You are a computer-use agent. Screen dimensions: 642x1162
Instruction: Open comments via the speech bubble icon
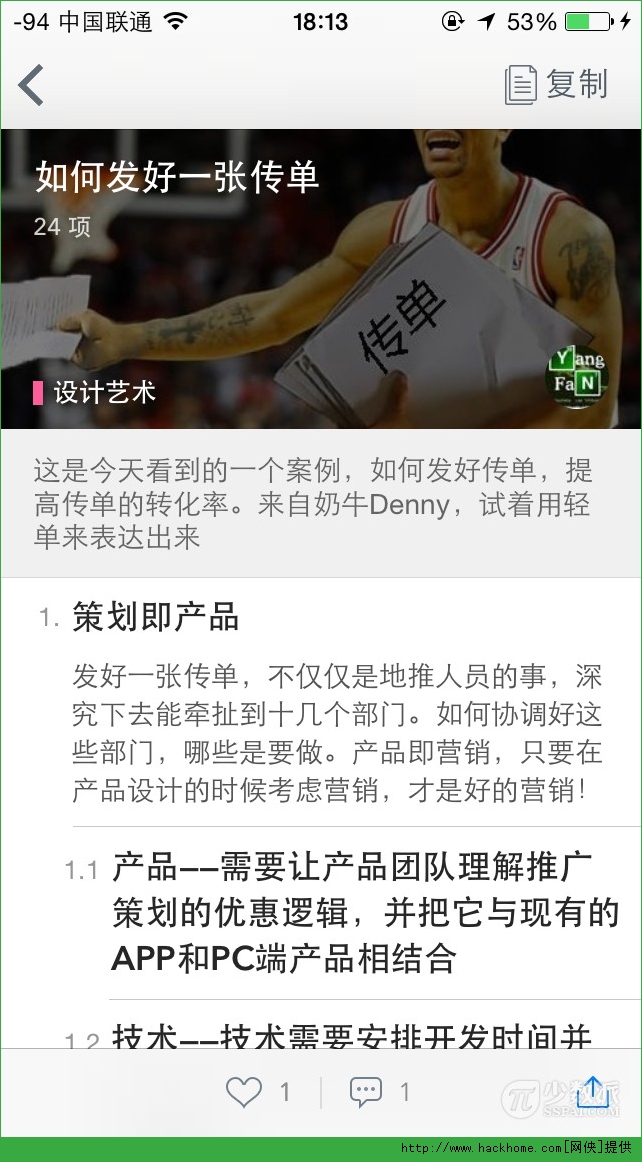[365, 1092]
